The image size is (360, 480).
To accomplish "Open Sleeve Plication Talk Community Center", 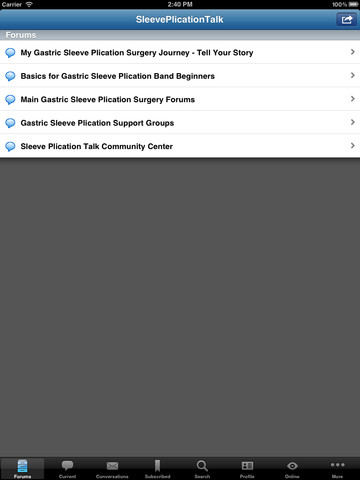I will point(180,146).
